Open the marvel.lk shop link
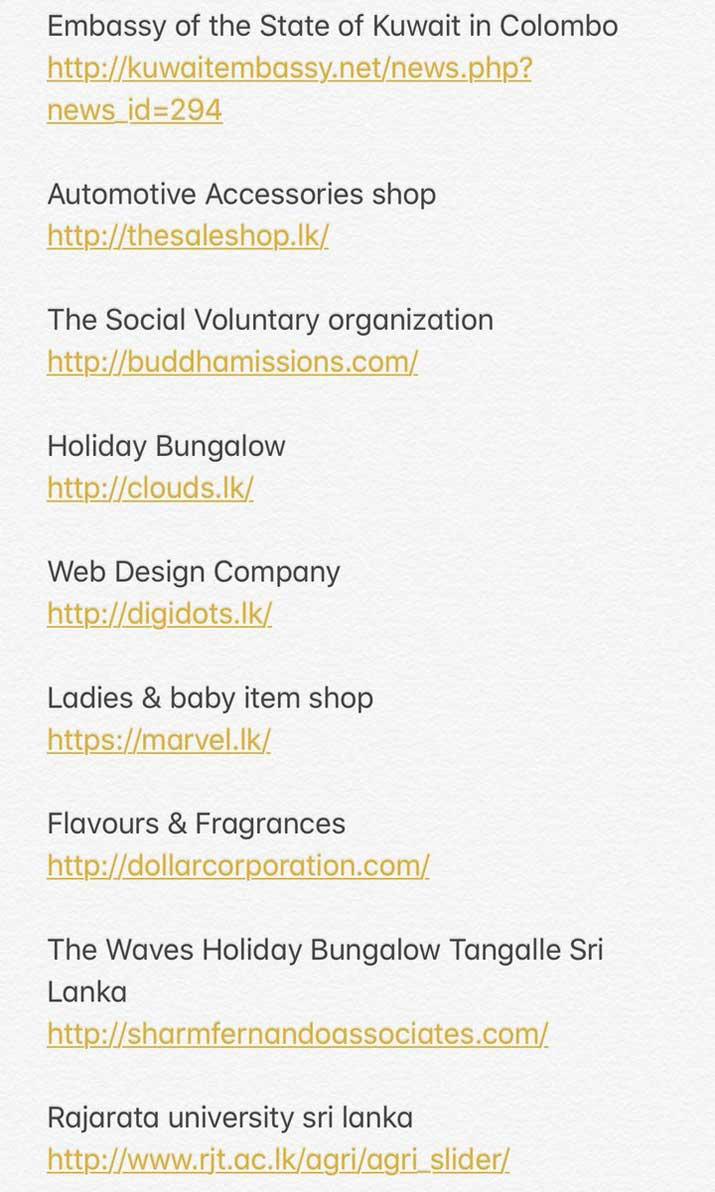The height and width of the screenshot is (1192, 715). (x=159, y=740)
